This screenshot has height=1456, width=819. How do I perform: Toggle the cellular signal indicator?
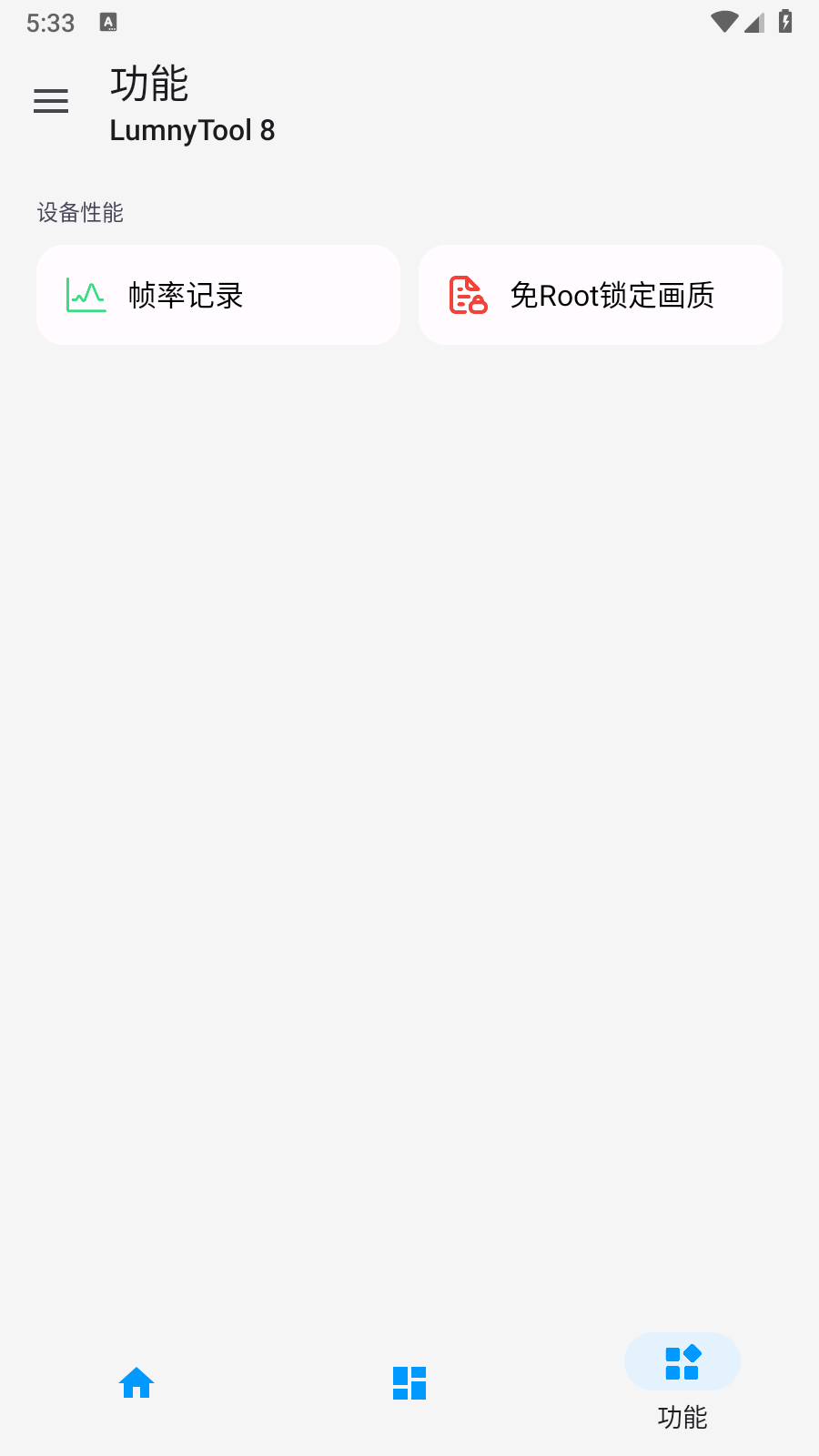click(x=755, y=23)
